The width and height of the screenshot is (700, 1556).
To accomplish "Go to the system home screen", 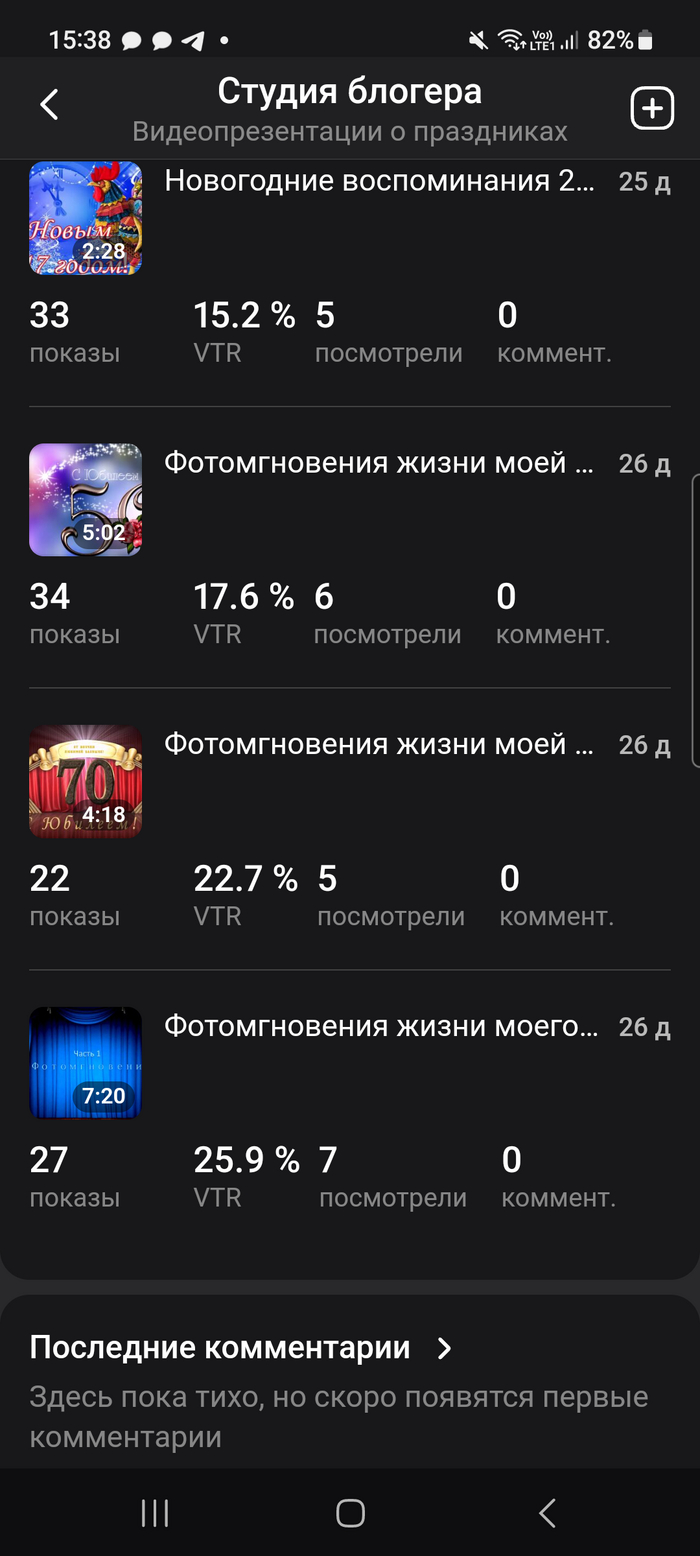I will click(x=350, y=1513).
